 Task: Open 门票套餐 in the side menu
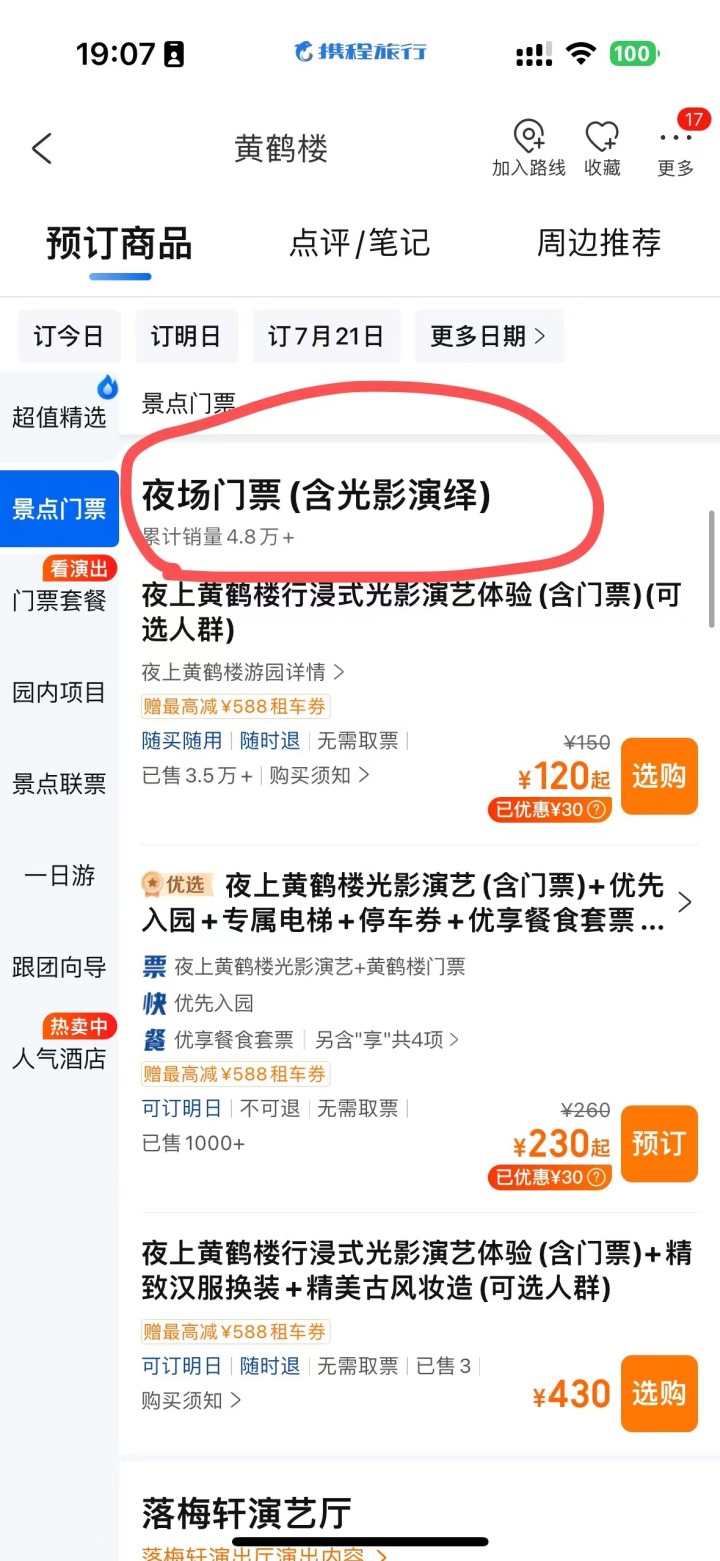point(59,600)
